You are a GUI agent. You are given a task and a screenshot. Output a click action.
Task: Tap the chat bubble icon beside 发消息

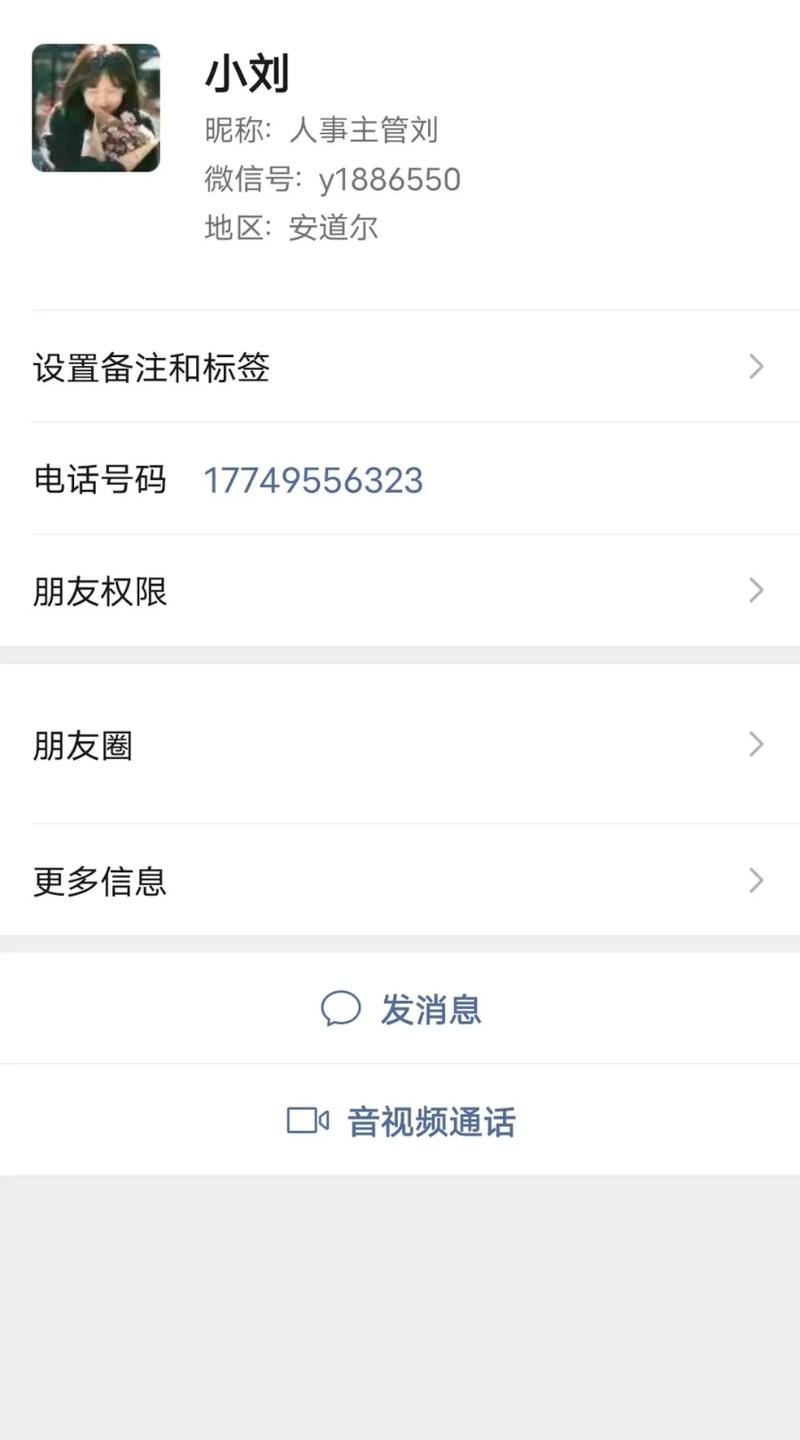click(x=340, y=1009)
